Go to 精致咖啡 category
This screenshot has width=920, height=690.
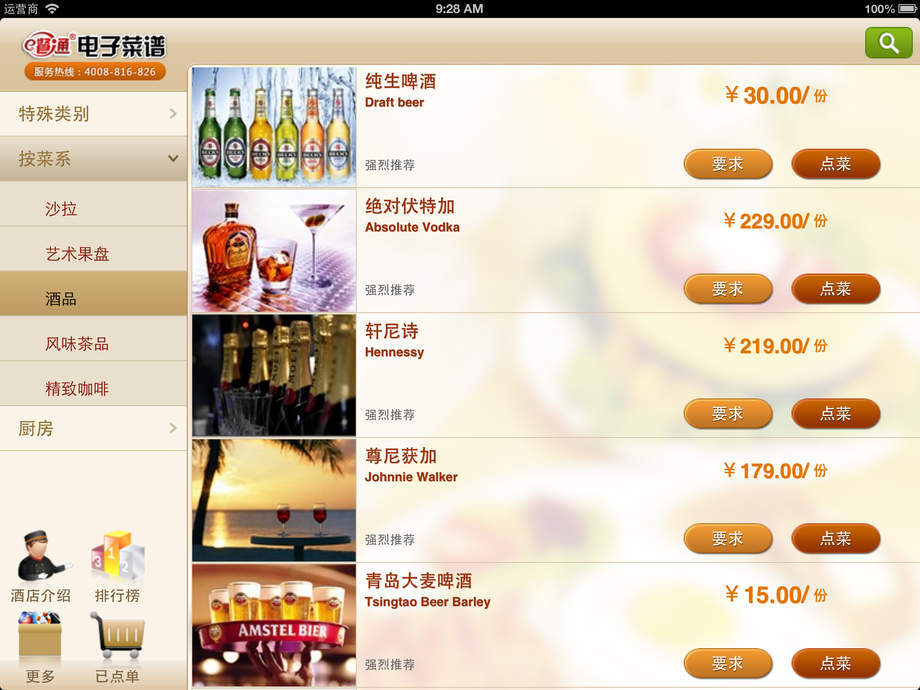coord(94,389)
